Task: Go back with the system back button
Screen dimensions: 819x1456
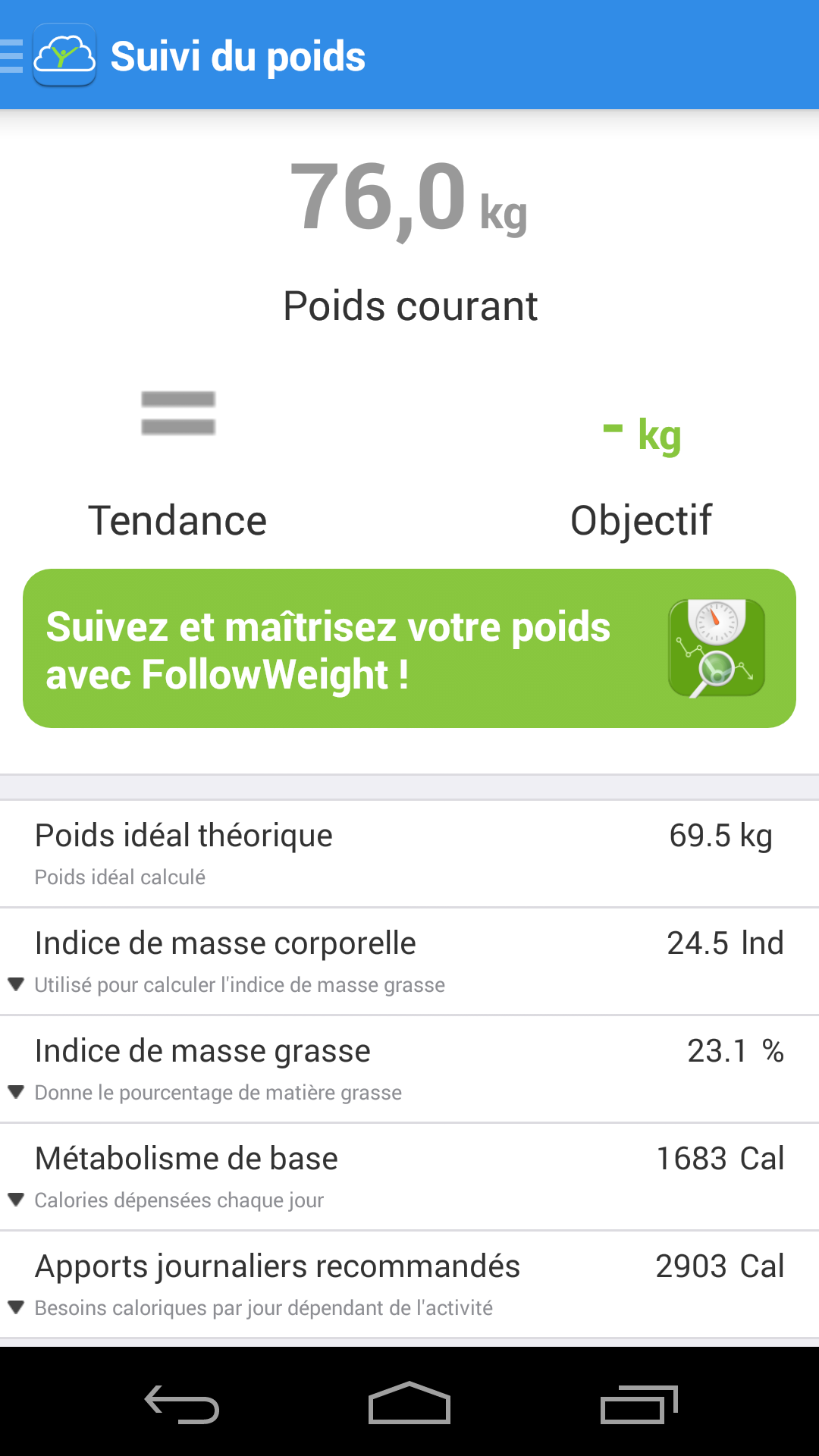Action: click(182, 1403)
